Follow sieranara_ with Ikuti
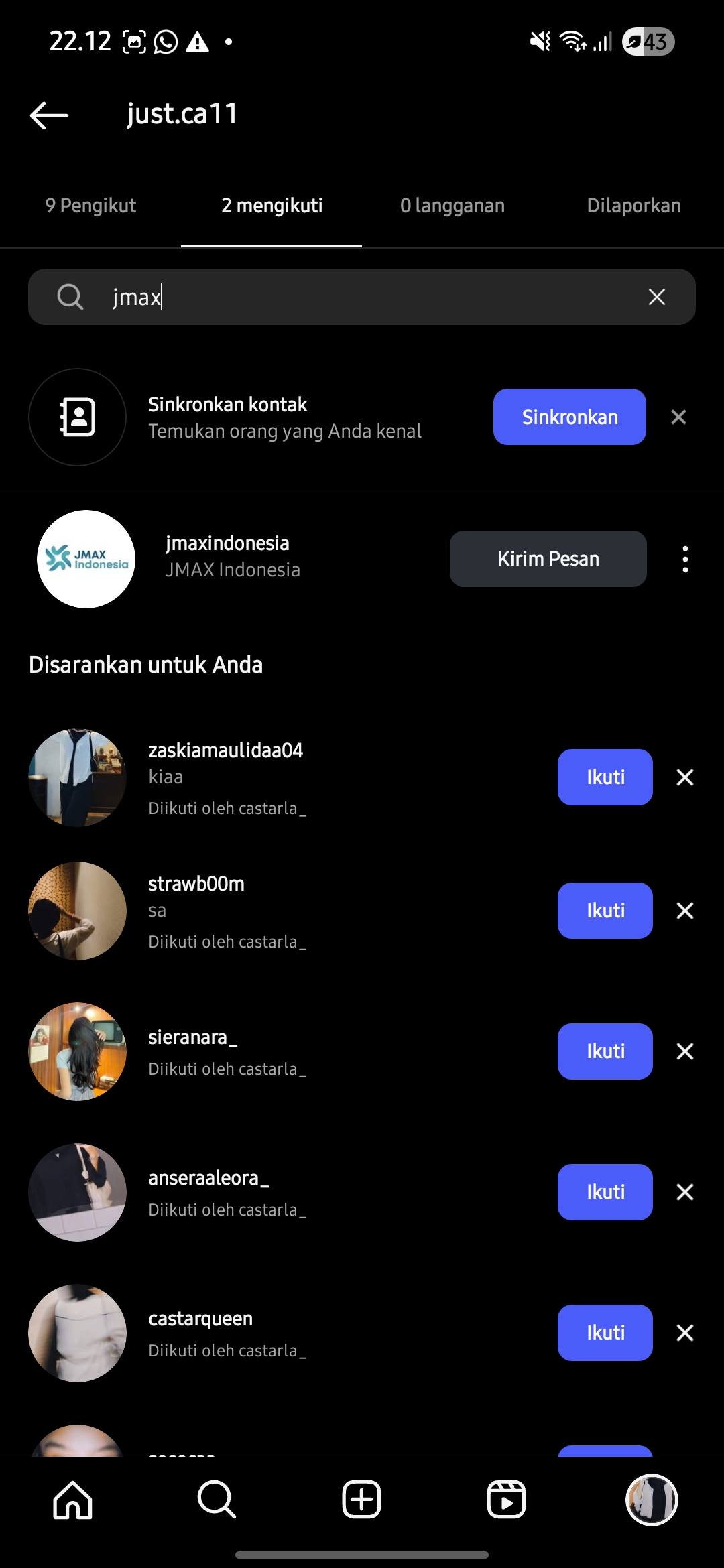The width and height of the screenshot is (724, 1568). click(x=605, y=1051)
